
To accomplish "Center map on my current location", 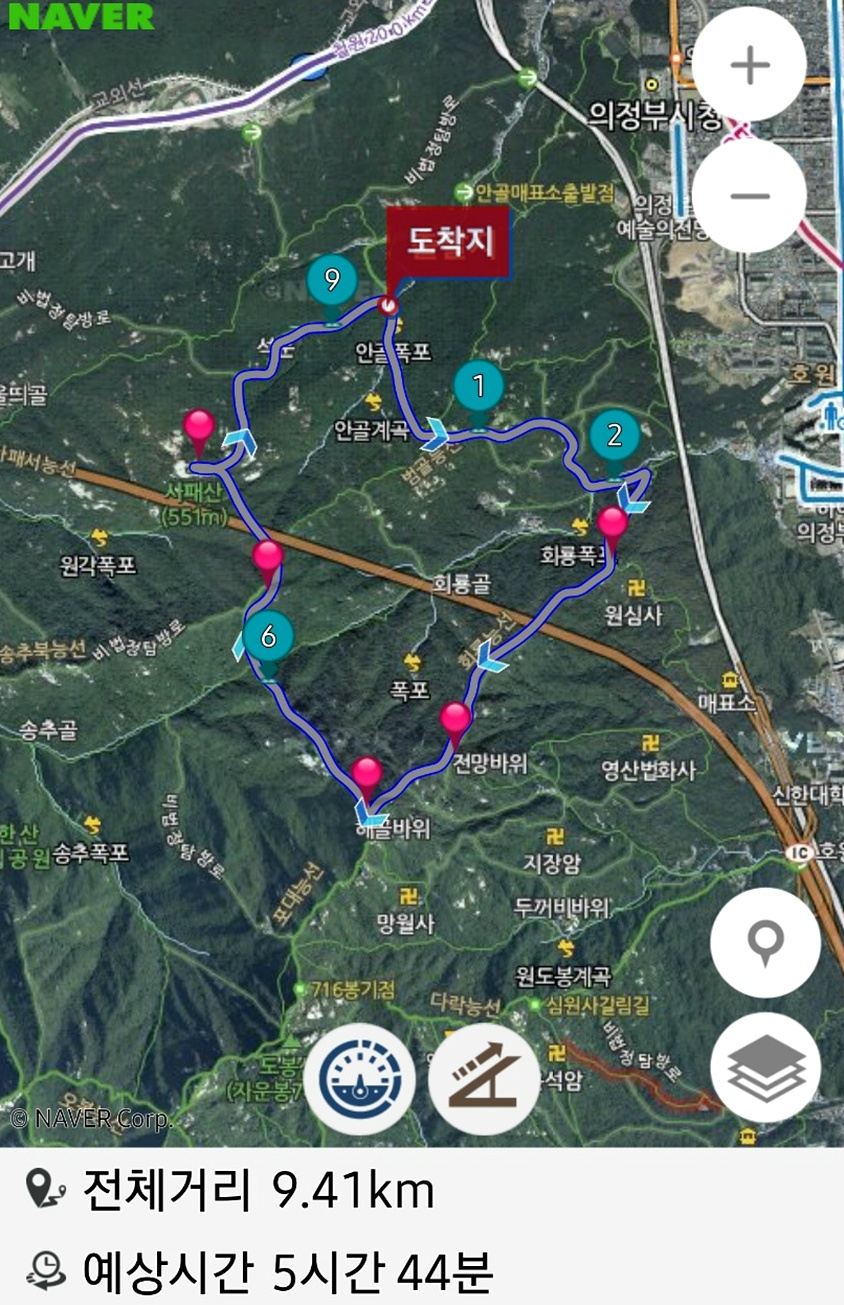I will pyautogui.click(x=765, y=942).
